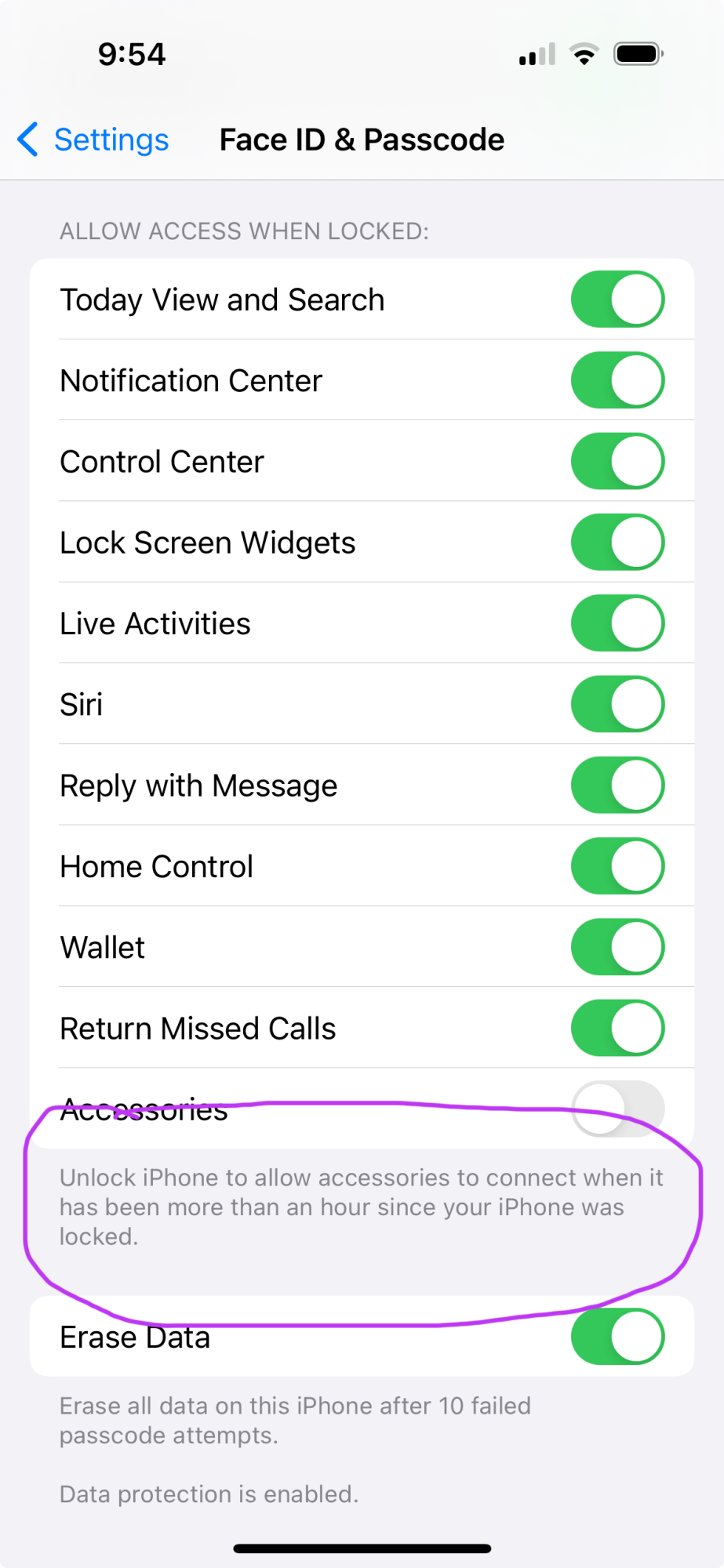Toggle Control Center lock screen access
This screenshot has width=724, height=1568.
tap(617, 461)
